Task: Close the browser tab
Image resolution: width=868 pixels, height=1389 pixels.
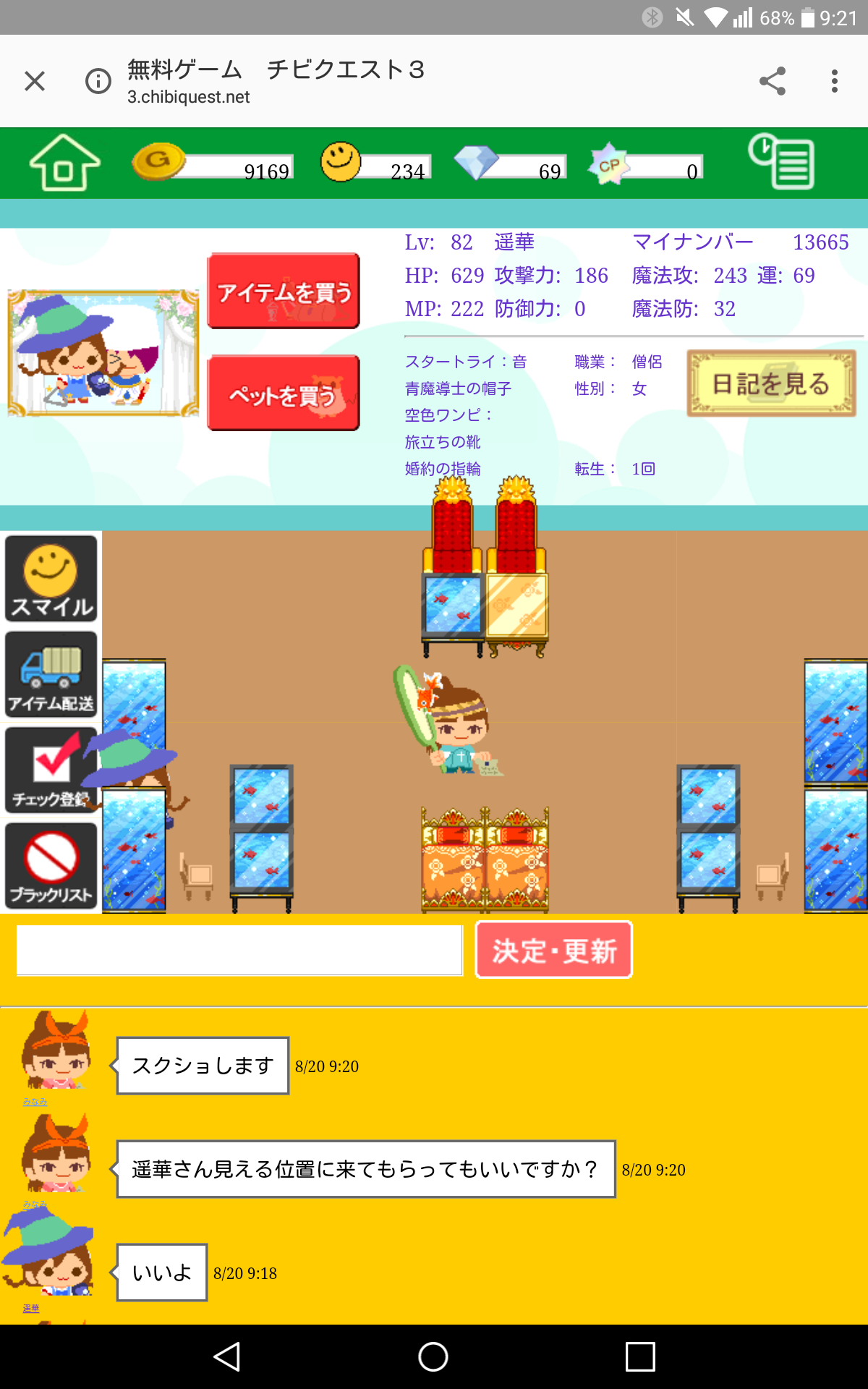Action: click(35, 81)
